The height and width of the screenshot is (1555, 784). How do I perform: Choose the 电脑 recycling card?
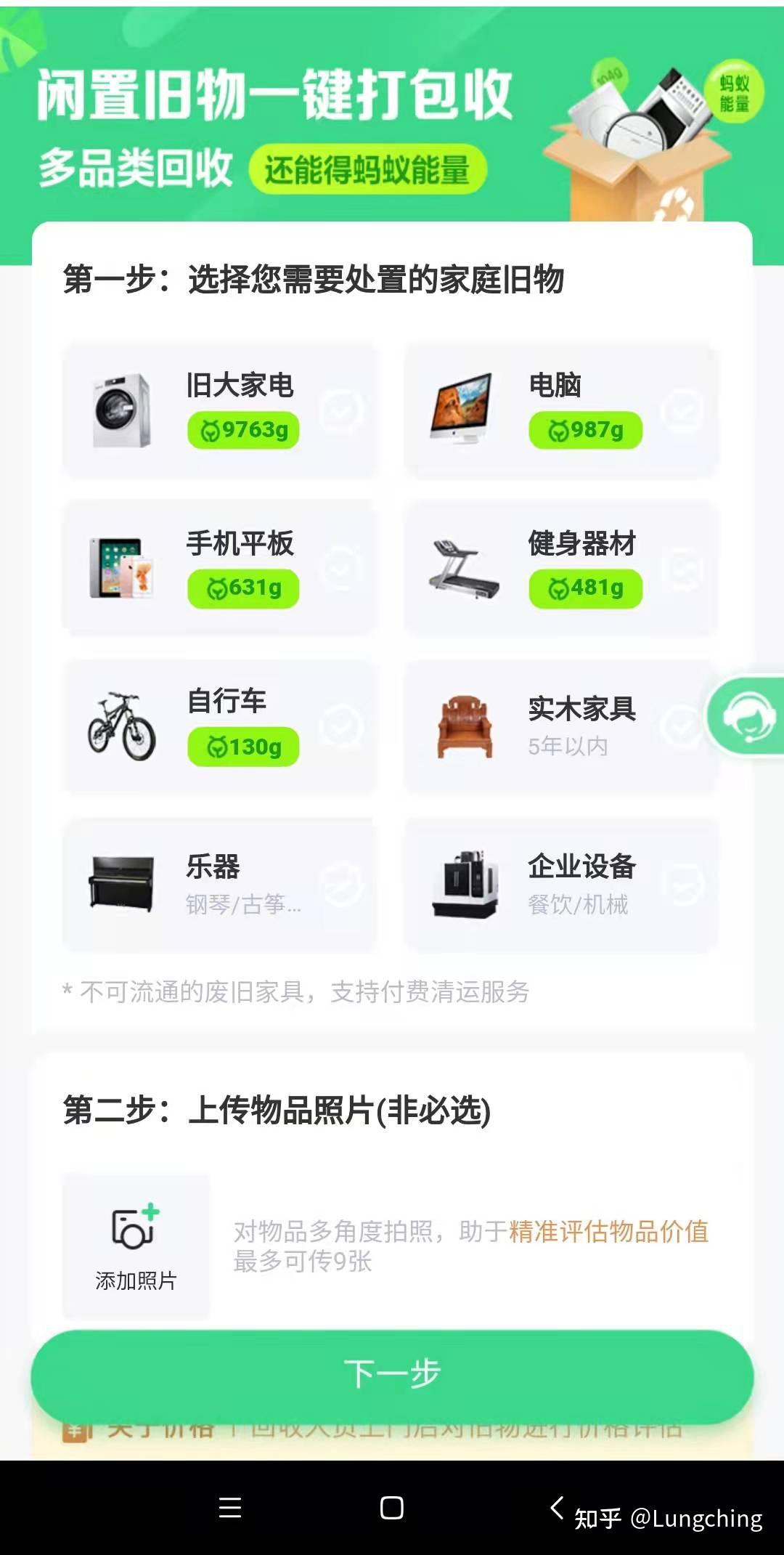click(561, 410)
